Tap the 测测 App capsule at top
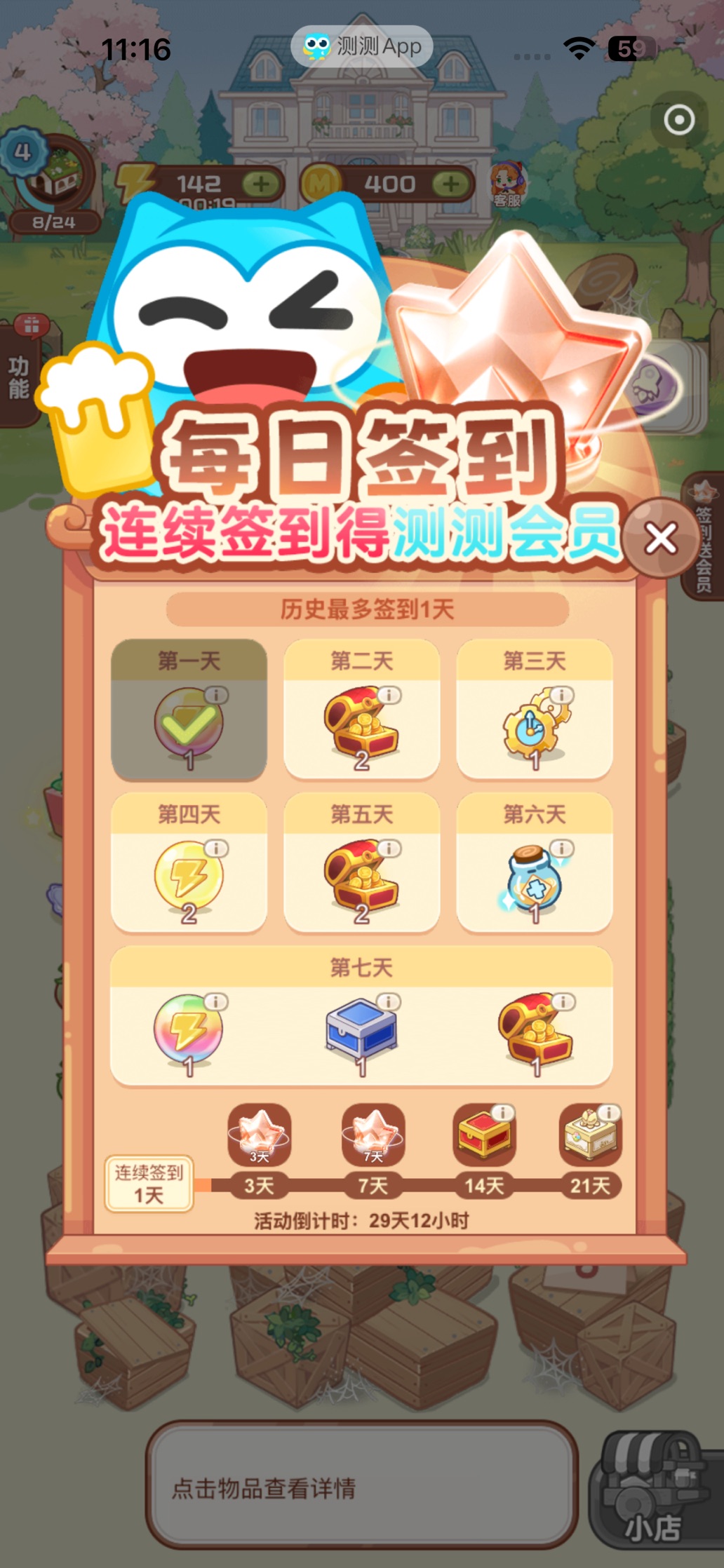 (362, 47)
